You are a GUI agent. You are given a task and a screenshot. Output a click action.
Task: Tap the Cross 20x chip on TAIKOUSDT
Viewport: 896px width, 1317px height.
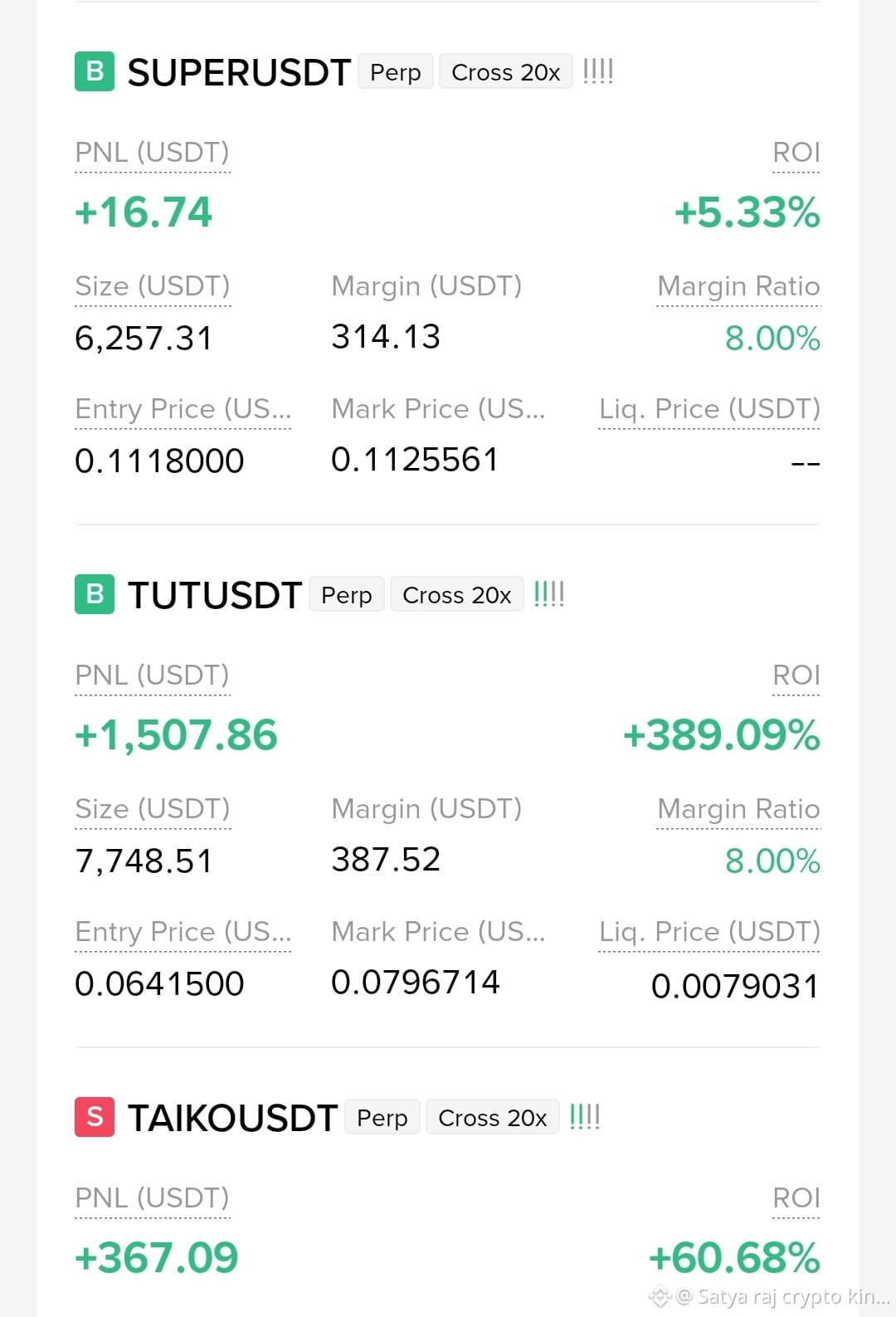click(493, 1118)
